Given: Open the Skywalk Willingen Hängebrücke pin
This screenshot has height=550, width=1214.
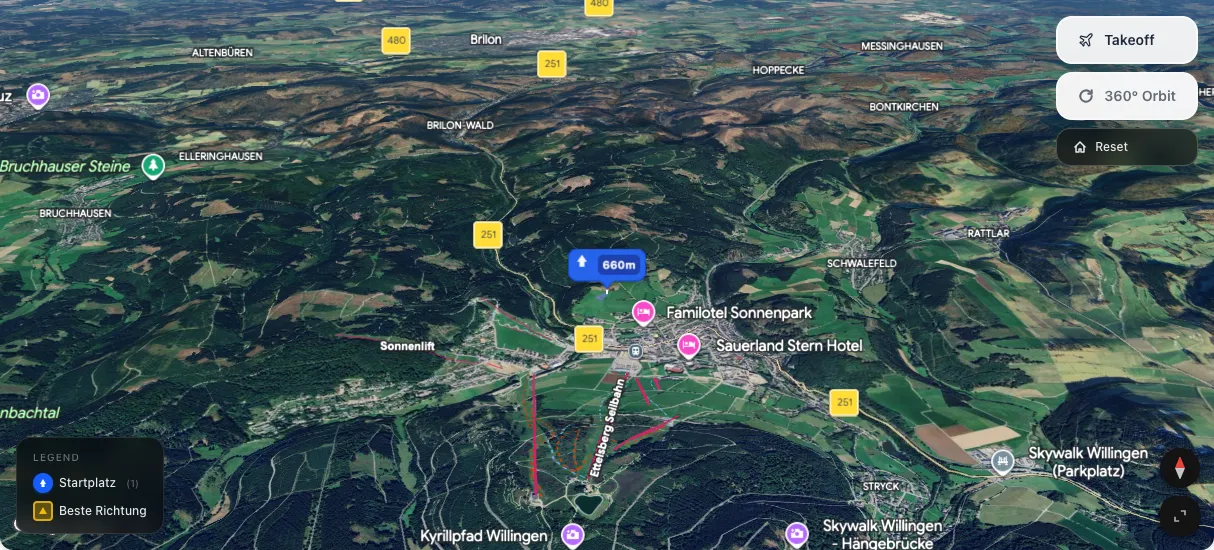Looking at the screenshot, I should click(796, 533).
